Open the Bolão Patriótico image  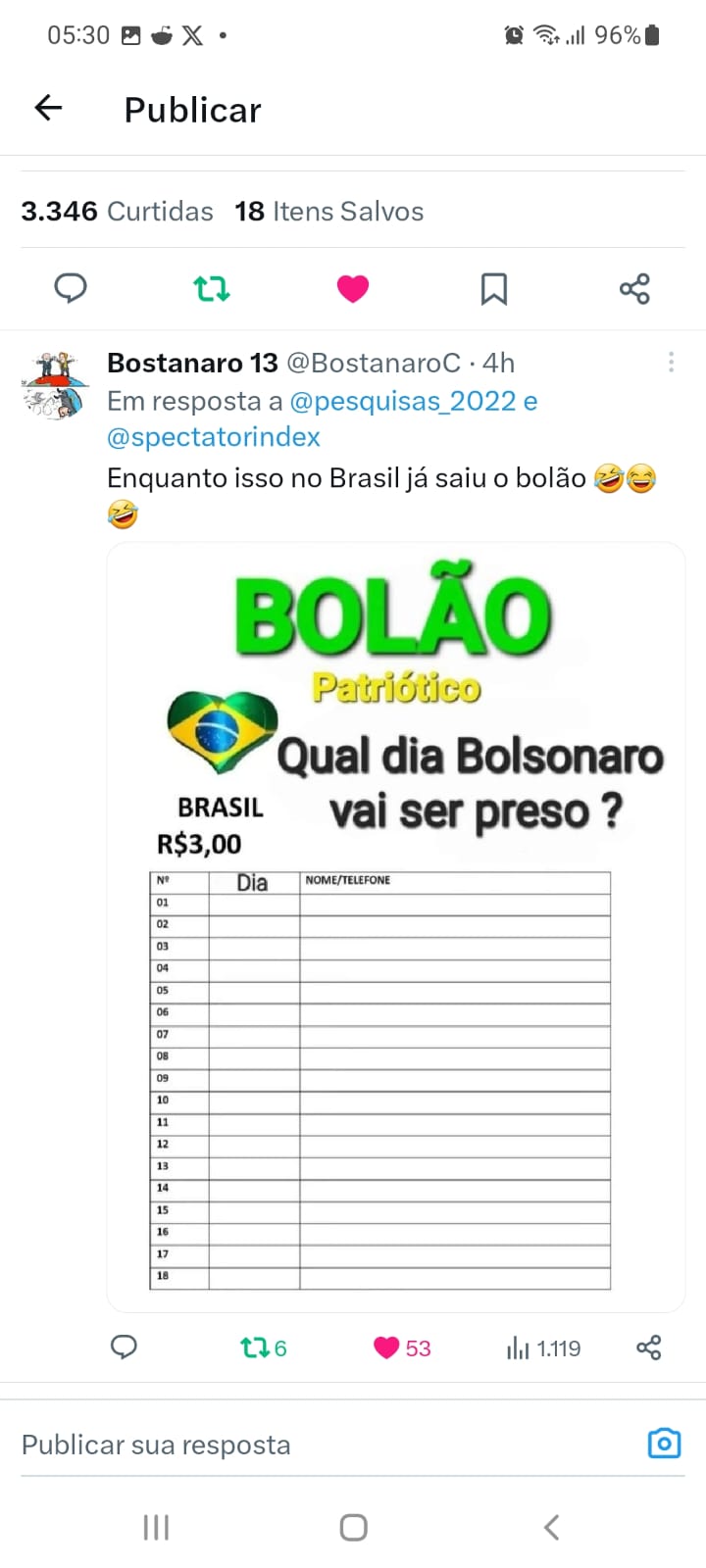click(396, 927)
